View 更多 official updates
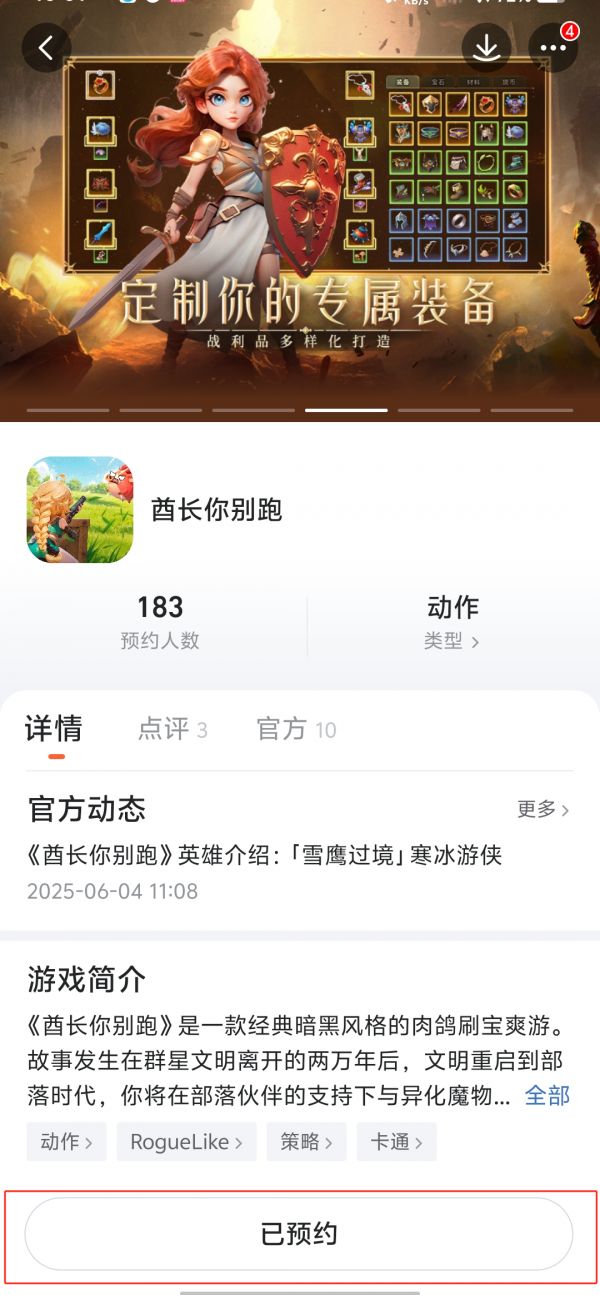The height and width of the screenshot is (1295, 600). pyautogui.click(x=543, y=810)
